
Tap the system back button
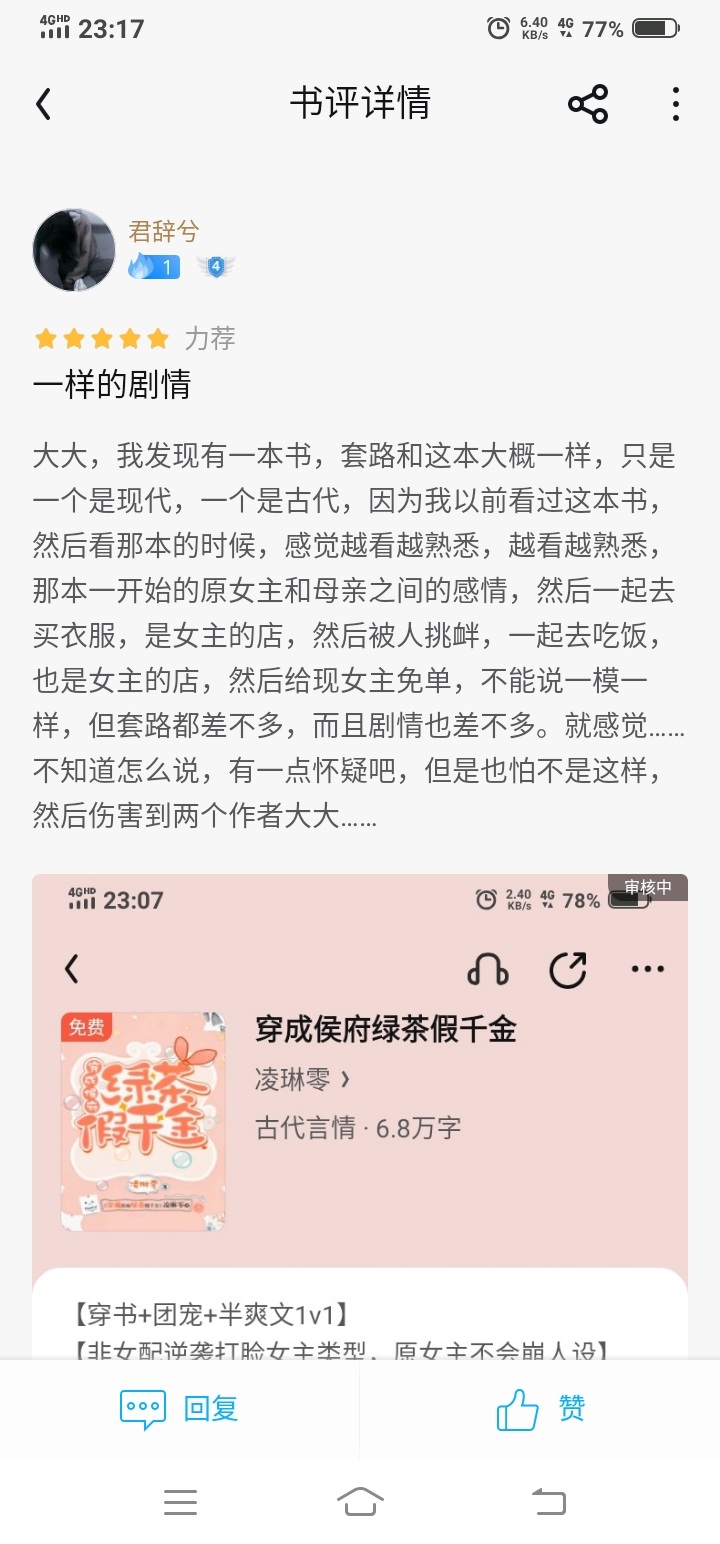coord(548,1501)
